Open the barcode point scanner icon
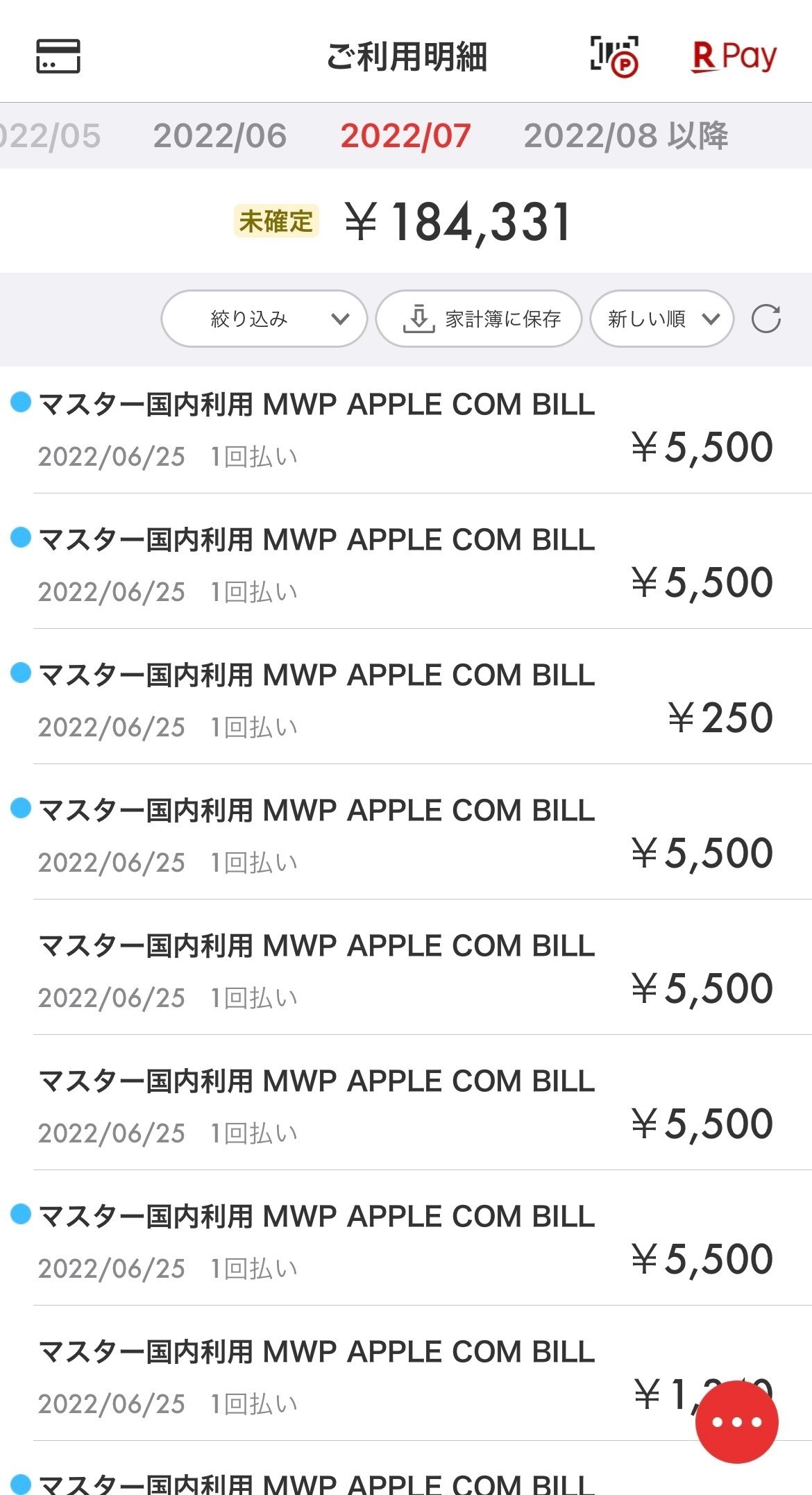The image size is (812, 1495). click(614, 56)
